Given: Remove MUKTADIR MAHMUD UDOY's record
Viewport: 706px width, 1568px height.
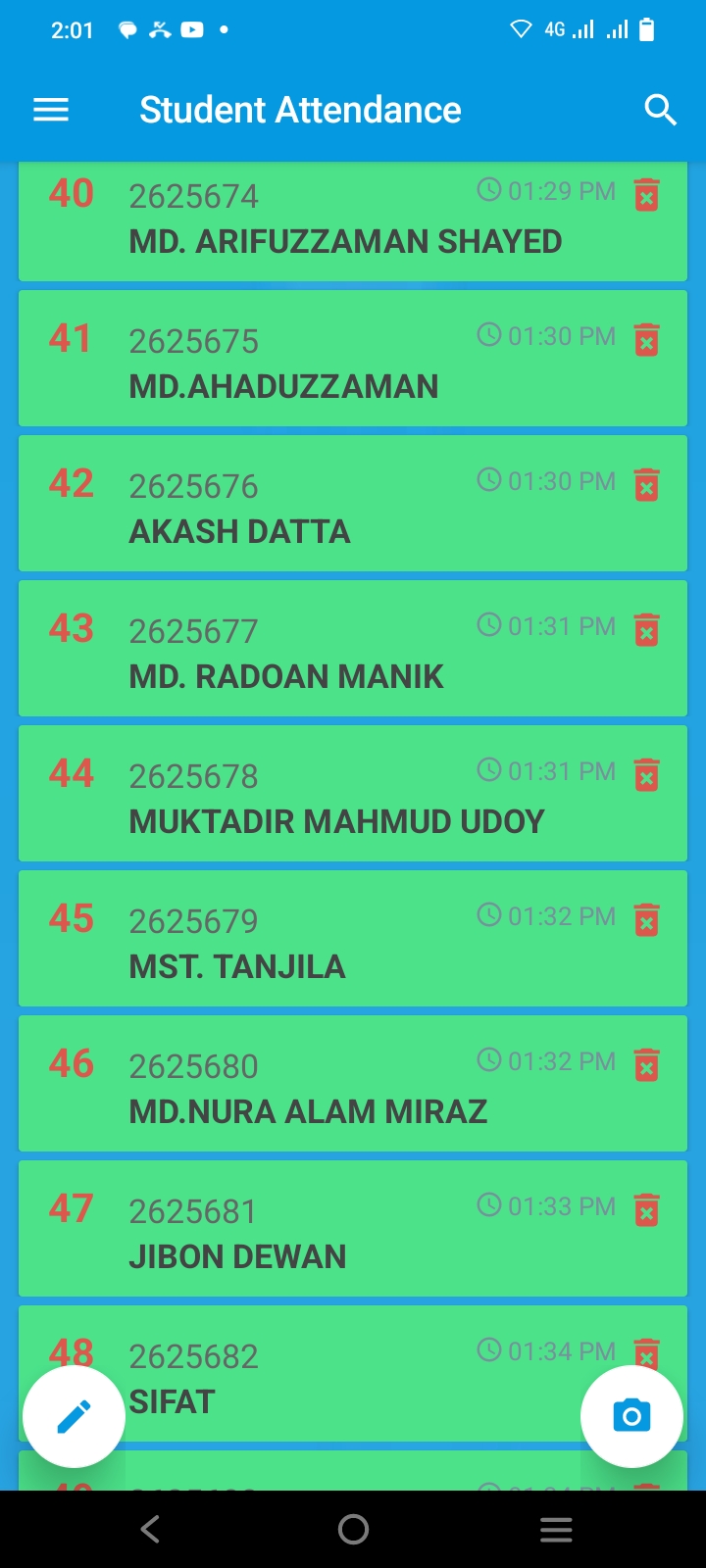Looking at the screenshot, I should [646, 774].
